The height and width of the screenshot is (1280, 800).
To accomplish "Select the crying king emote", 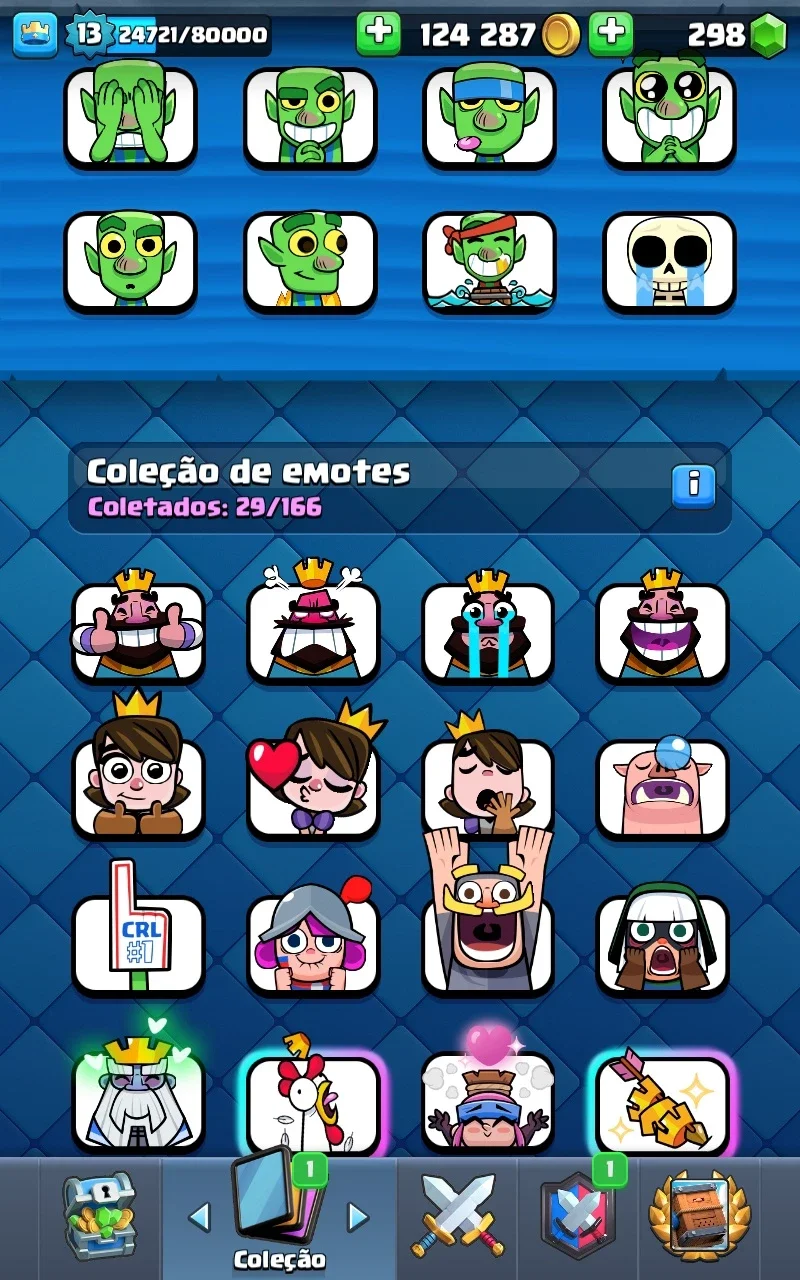I will pyautogui.click(x=487, y=628).
